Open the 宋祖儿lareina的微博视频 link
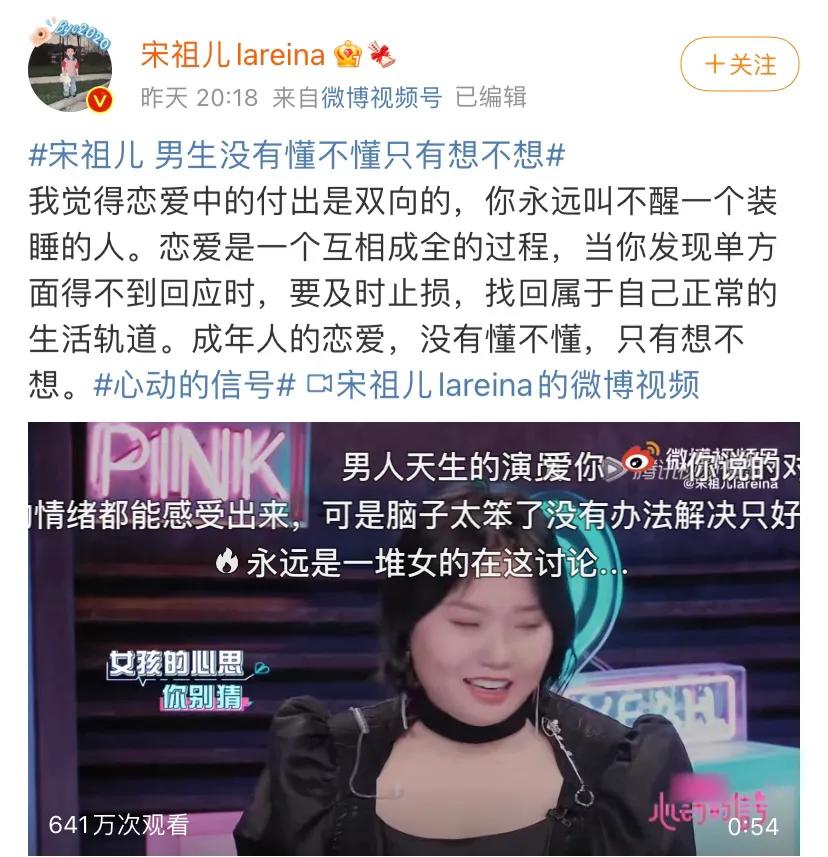The height and width of the screenshot is (857, 828). point(503,384)
